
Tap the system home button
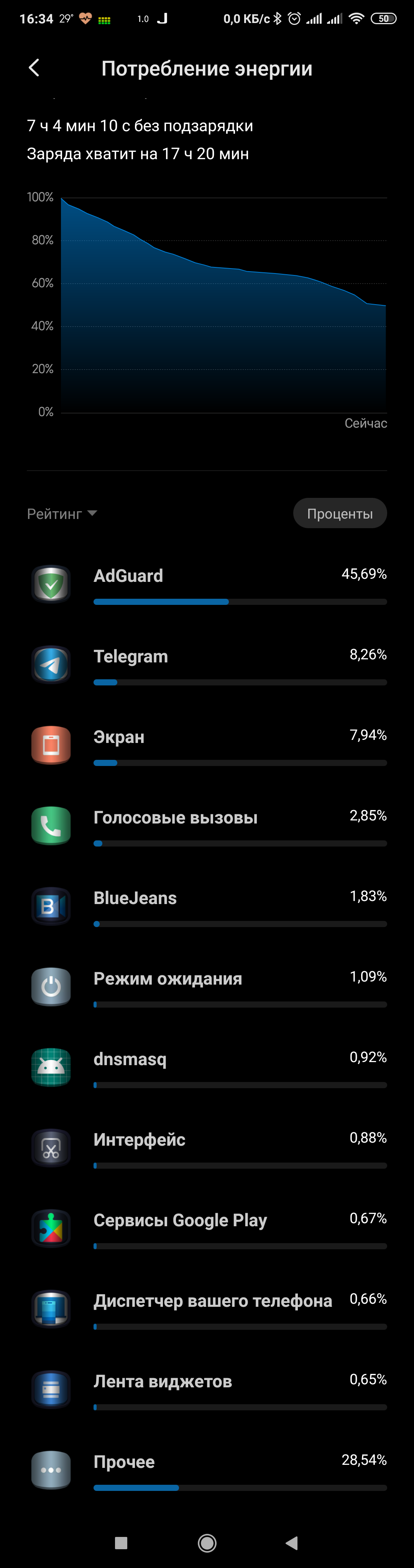point(207,1542)
